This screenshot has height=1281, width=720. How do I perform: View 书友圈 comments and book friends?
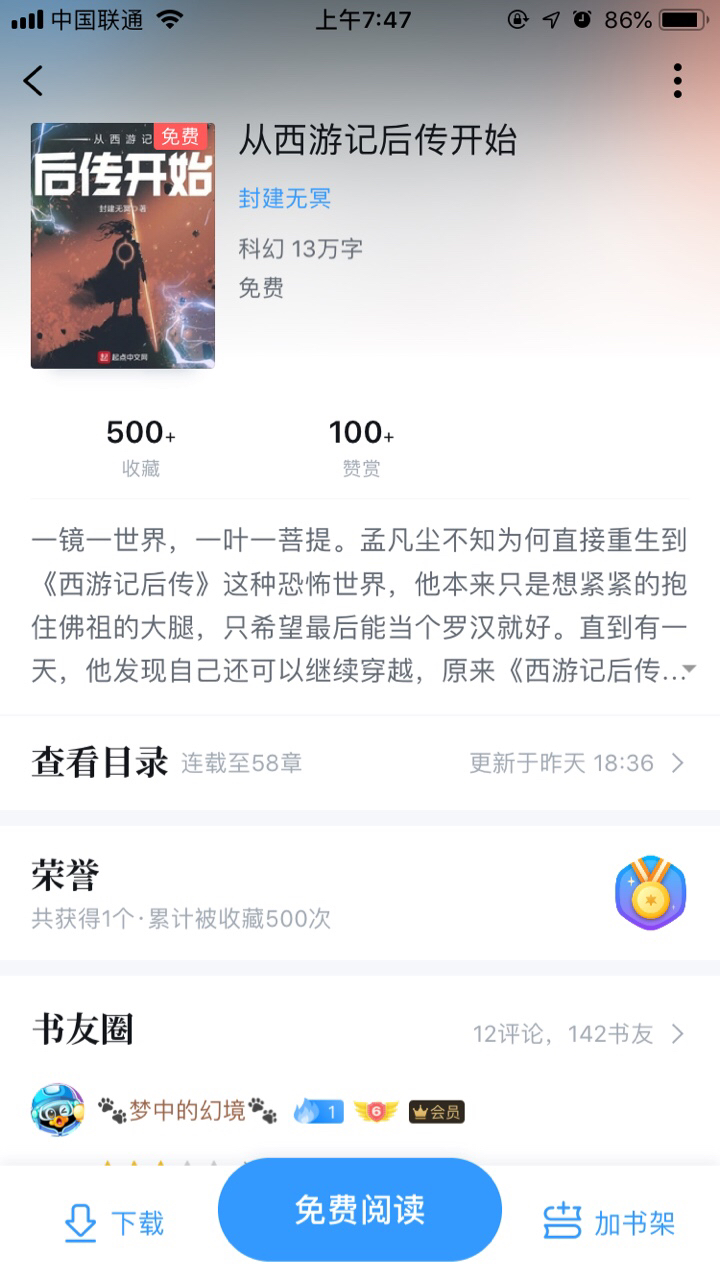[x=579, y=1033]
